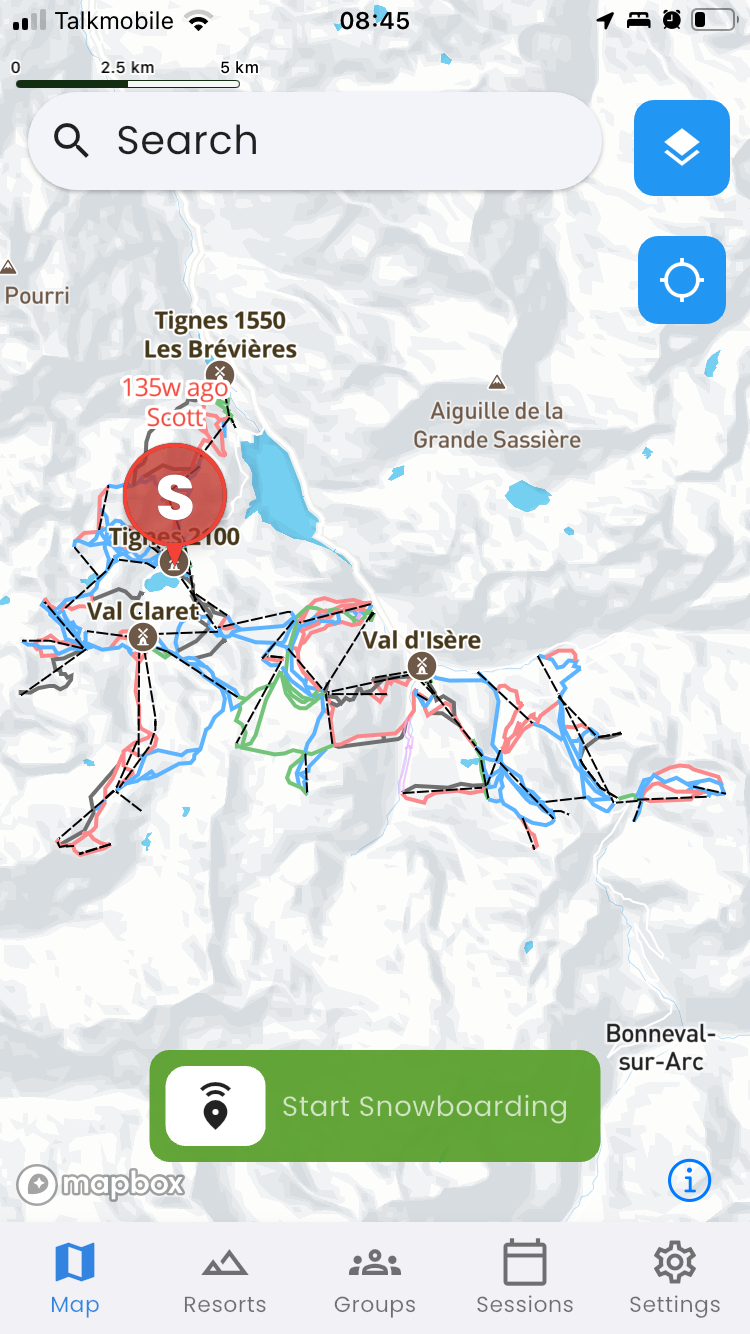This screenshot has height=1334, width=750.
Task: Tap the Val Claret resort marker
Action: tap(143, 636)
